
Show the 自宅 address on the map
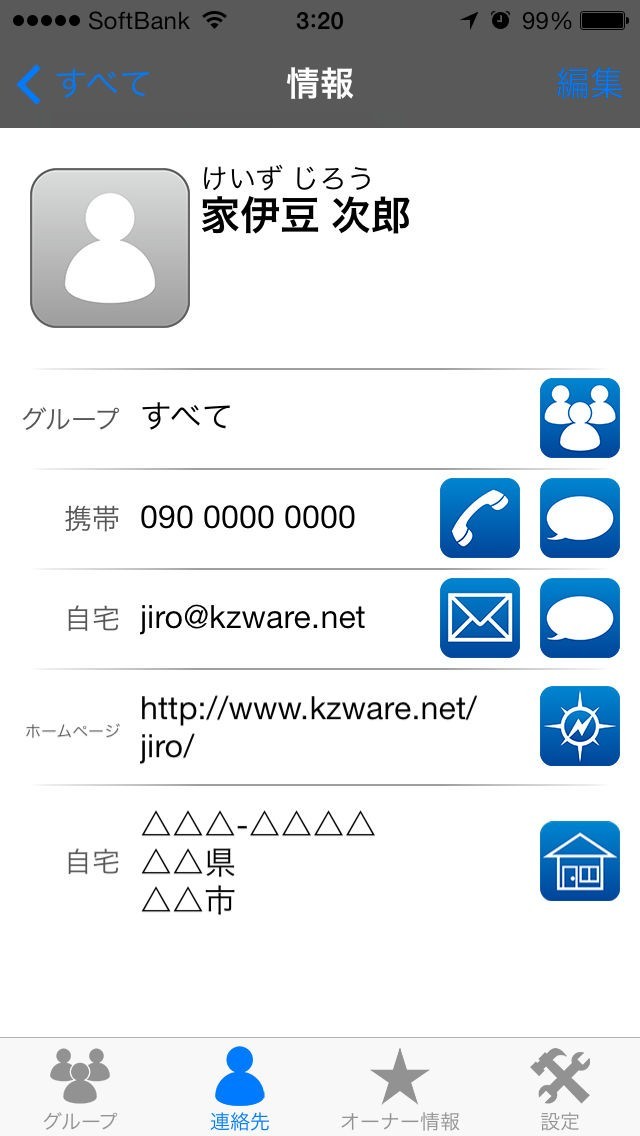point(580,861)
